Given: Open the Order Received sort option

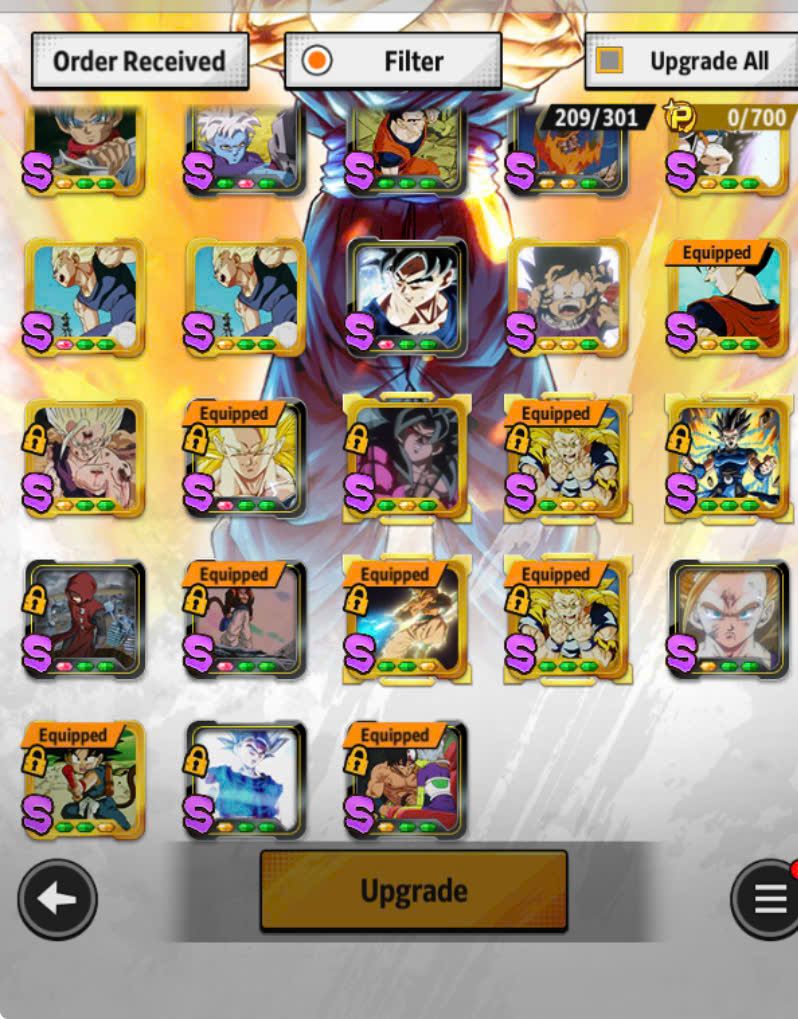Looking at the screenshot, I should click(x=139, y=61).
